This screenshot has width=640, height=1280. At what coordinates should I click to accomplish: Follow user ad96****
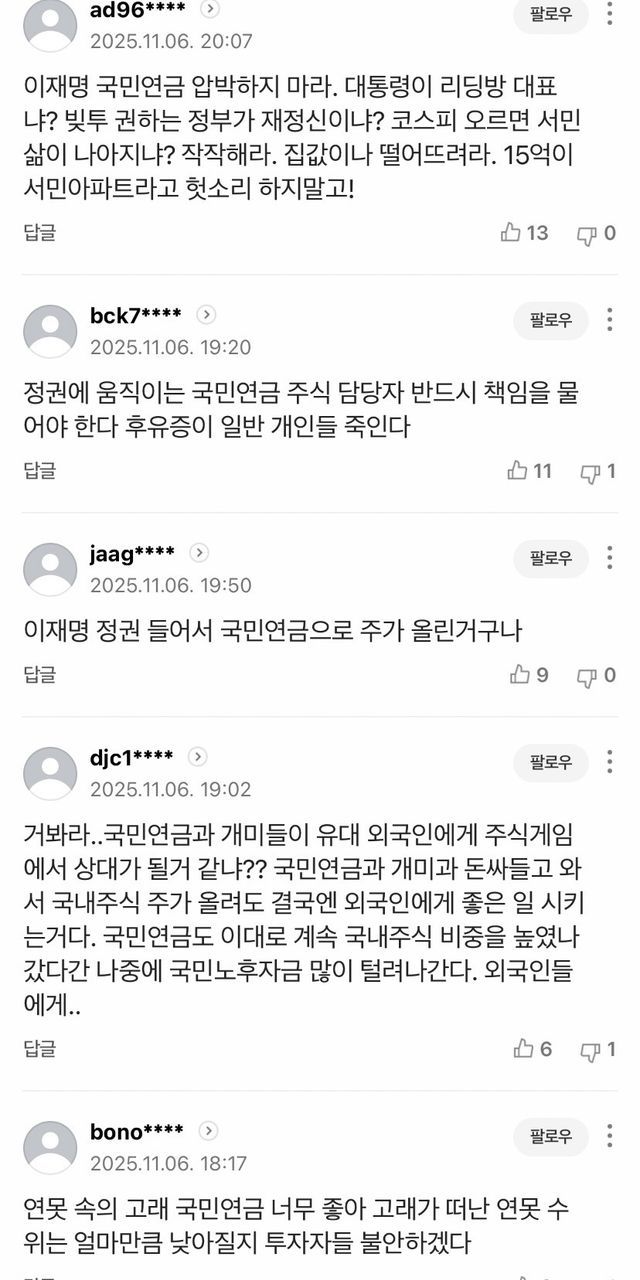pyautogui.click(x=551, y=17)
